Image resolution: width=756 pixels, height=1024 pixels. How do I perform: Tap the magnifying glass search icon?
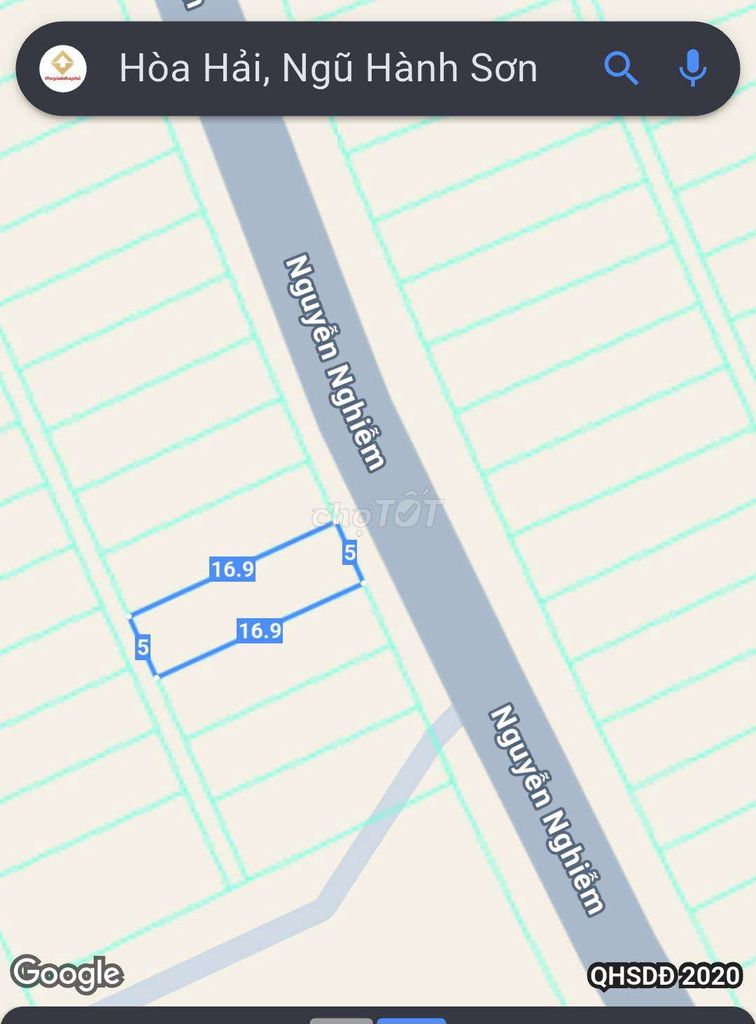621,68
